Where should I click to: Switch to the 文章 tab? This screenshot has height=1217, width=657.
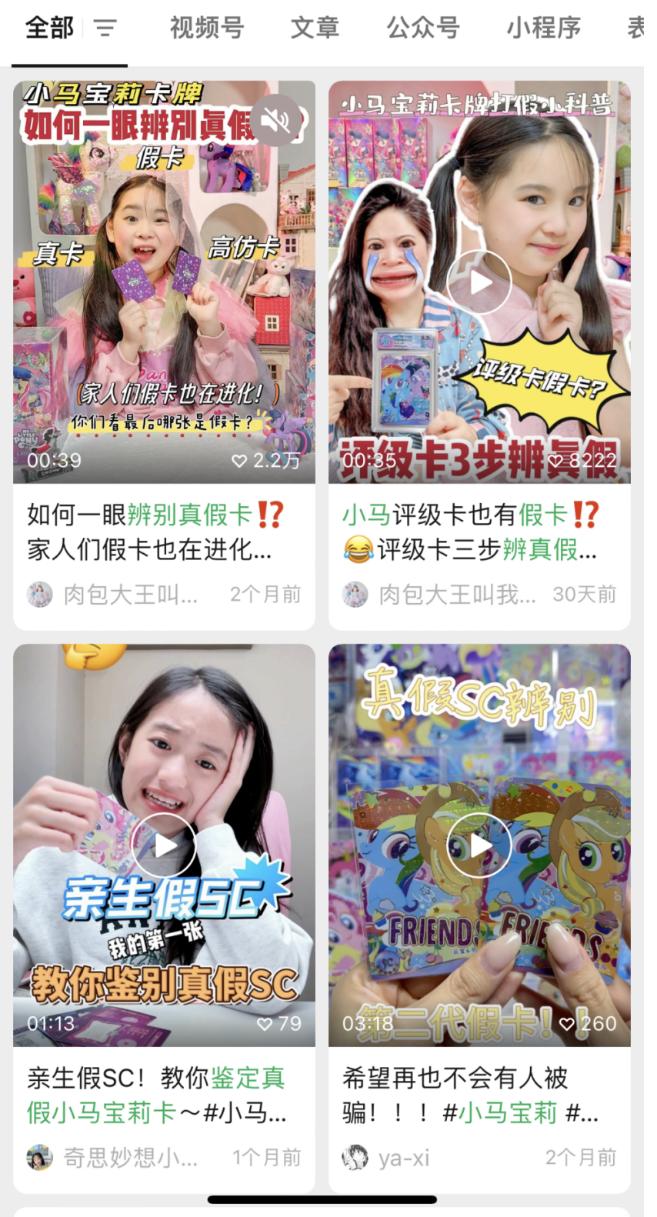pos(315,28)
